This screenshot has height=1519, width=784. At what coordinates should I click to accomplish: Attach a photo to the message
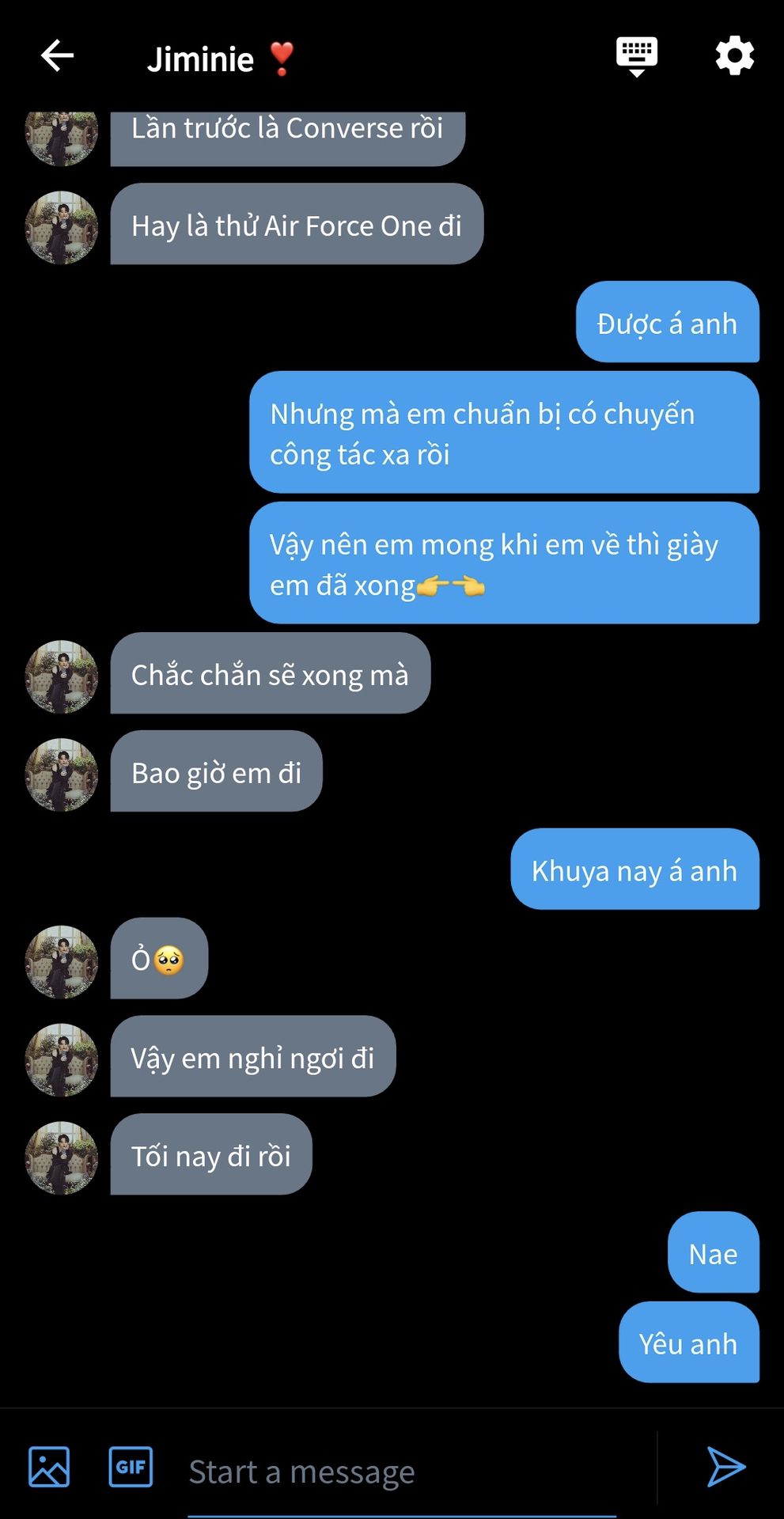[x=49, y=1467]
